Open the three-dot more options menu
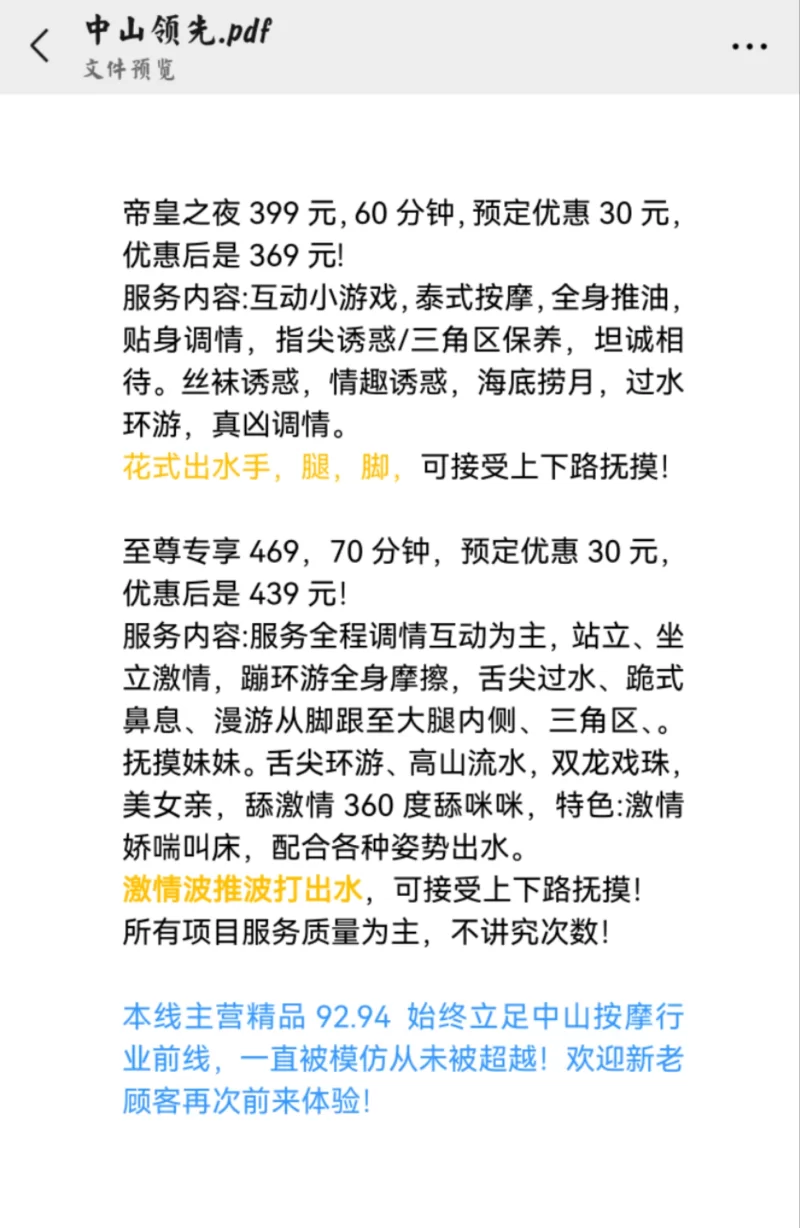The width and height of the screenshot is (800, 1228). (x=749, y=47)
